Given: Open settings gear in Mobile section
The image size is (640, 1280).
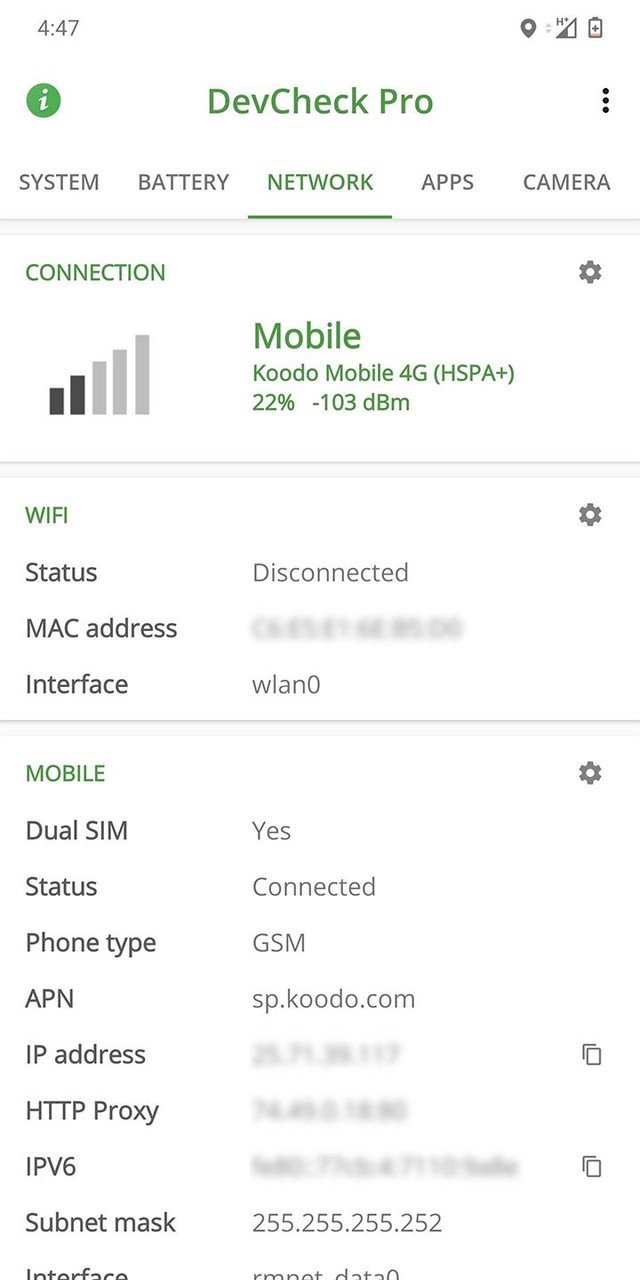Looking at the screenshot, I should point(590,773).
